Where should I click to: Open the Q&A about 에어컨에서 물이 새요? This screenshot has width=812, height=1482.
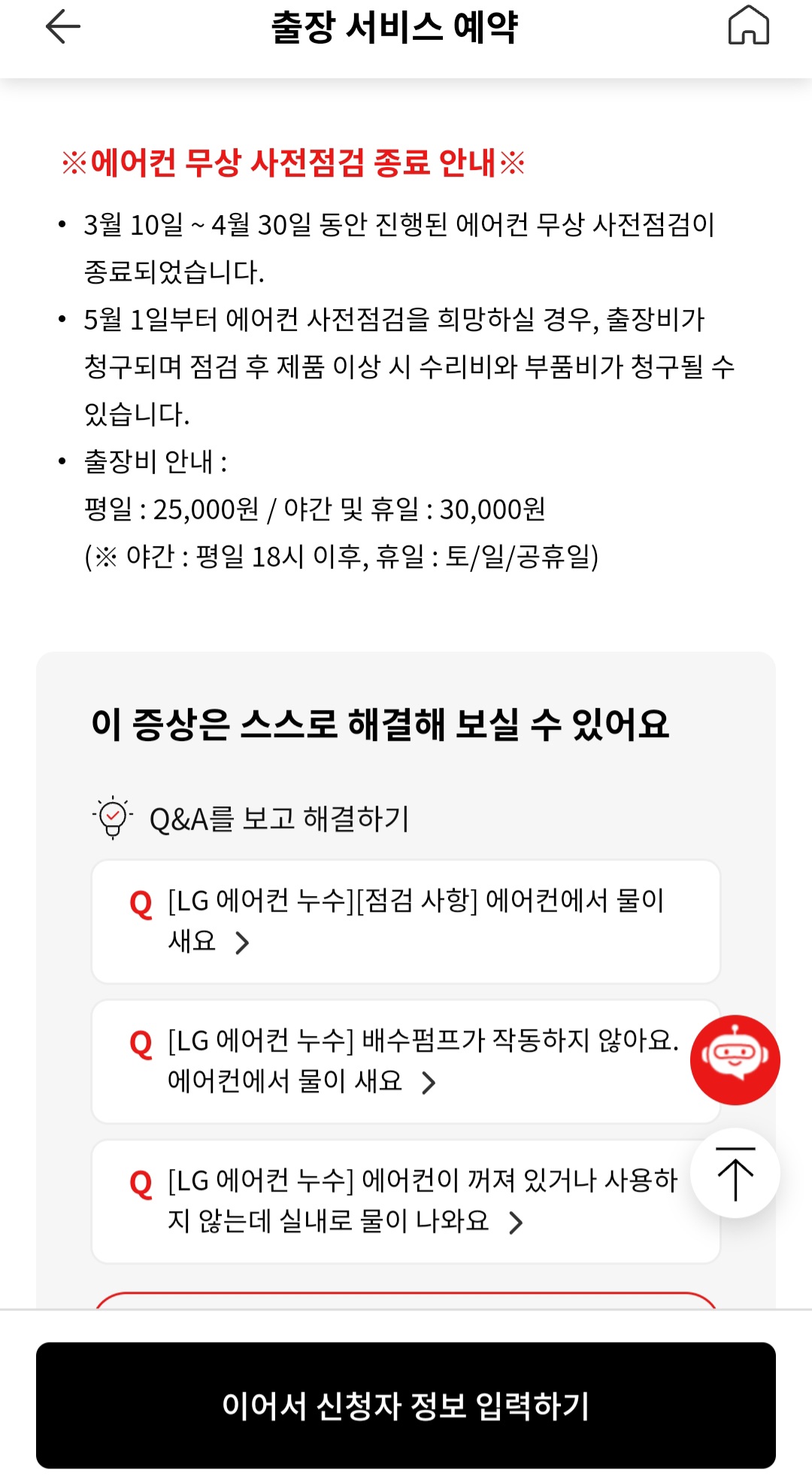[406, 922]
